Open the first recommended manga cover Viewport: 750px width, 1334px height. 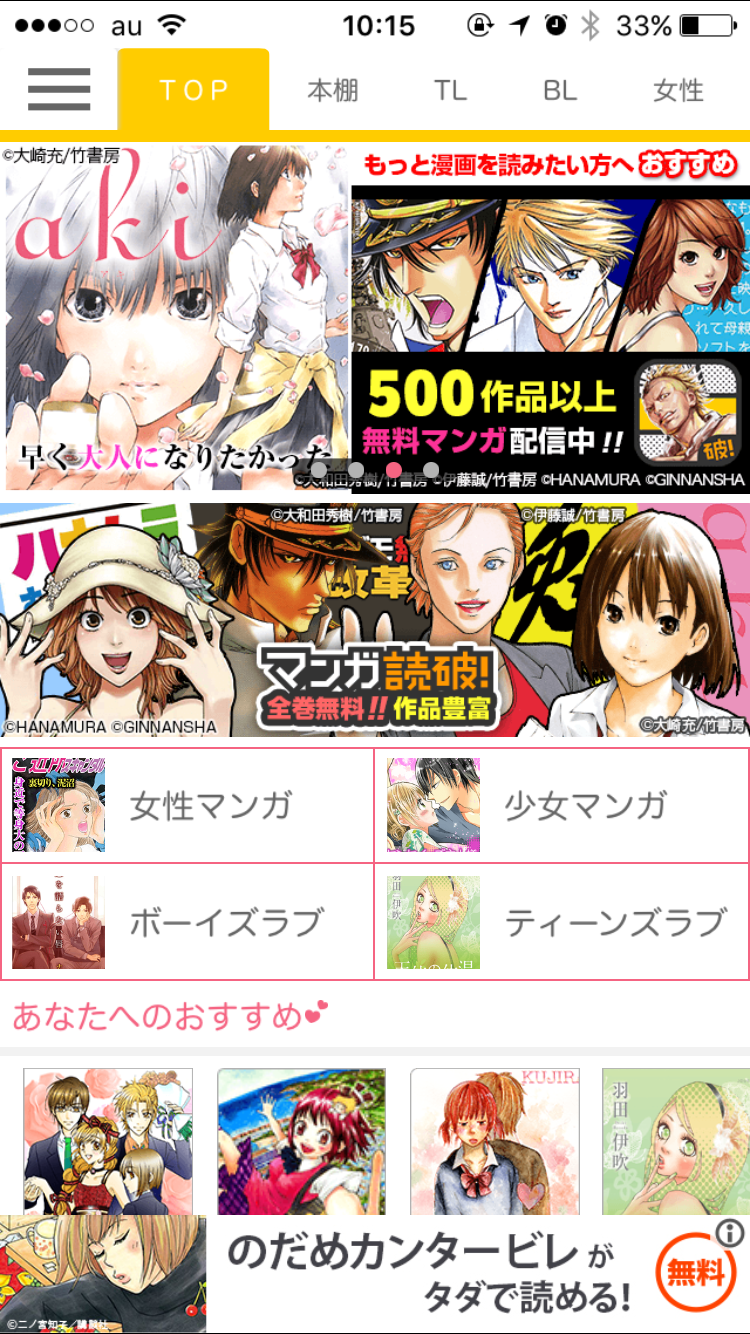[x=108, y=1140]
